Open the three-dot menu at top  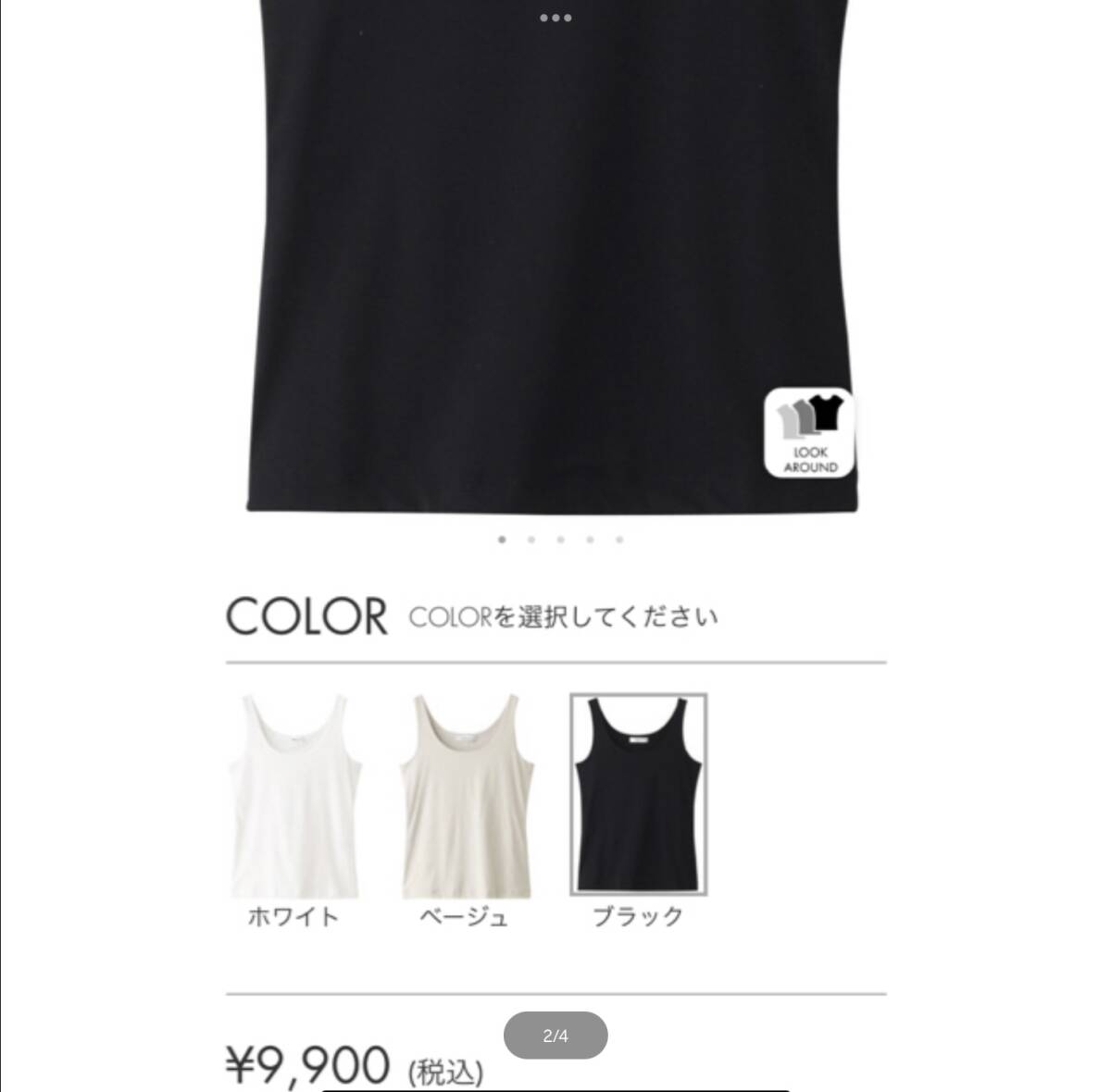555,18
